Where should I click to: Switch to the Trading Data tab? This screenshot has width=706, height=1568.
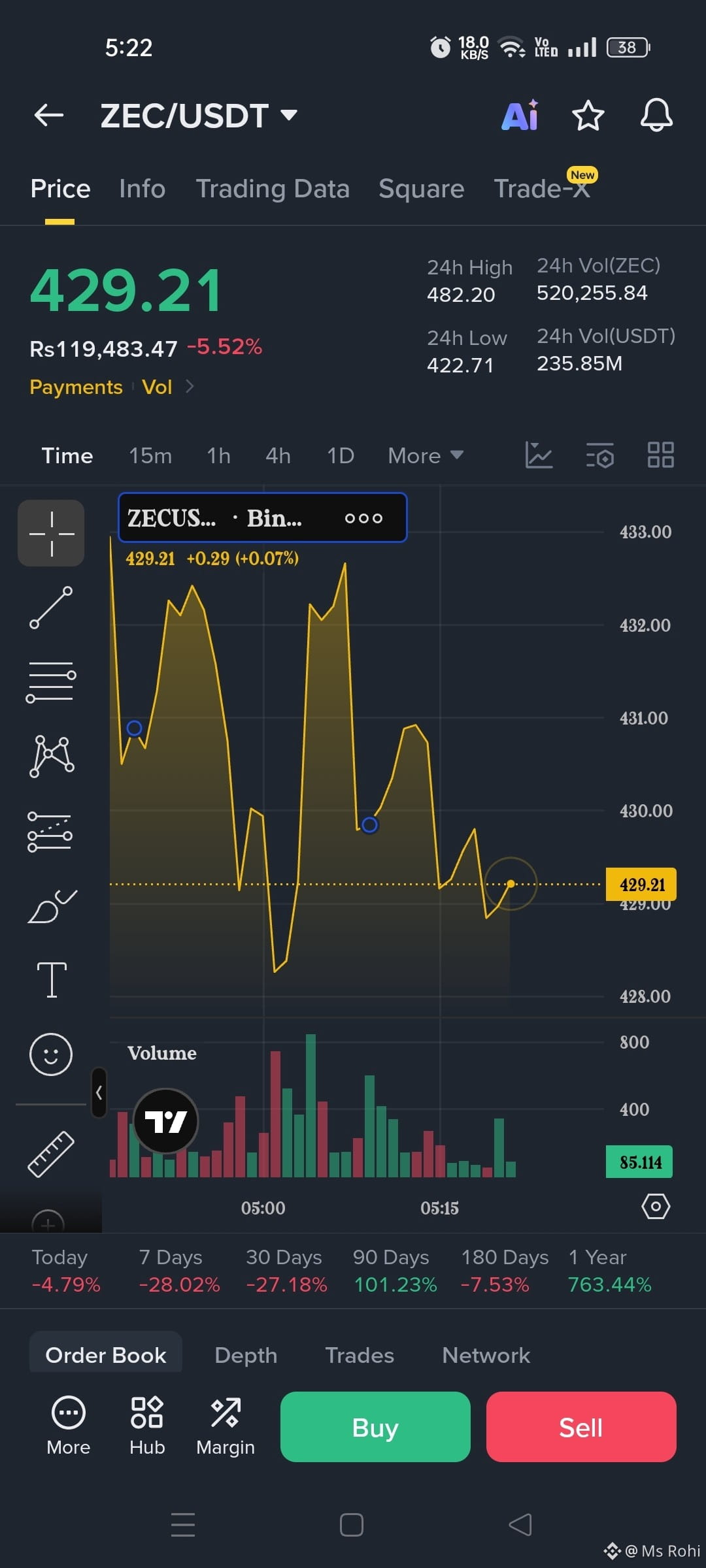(273, 189)
